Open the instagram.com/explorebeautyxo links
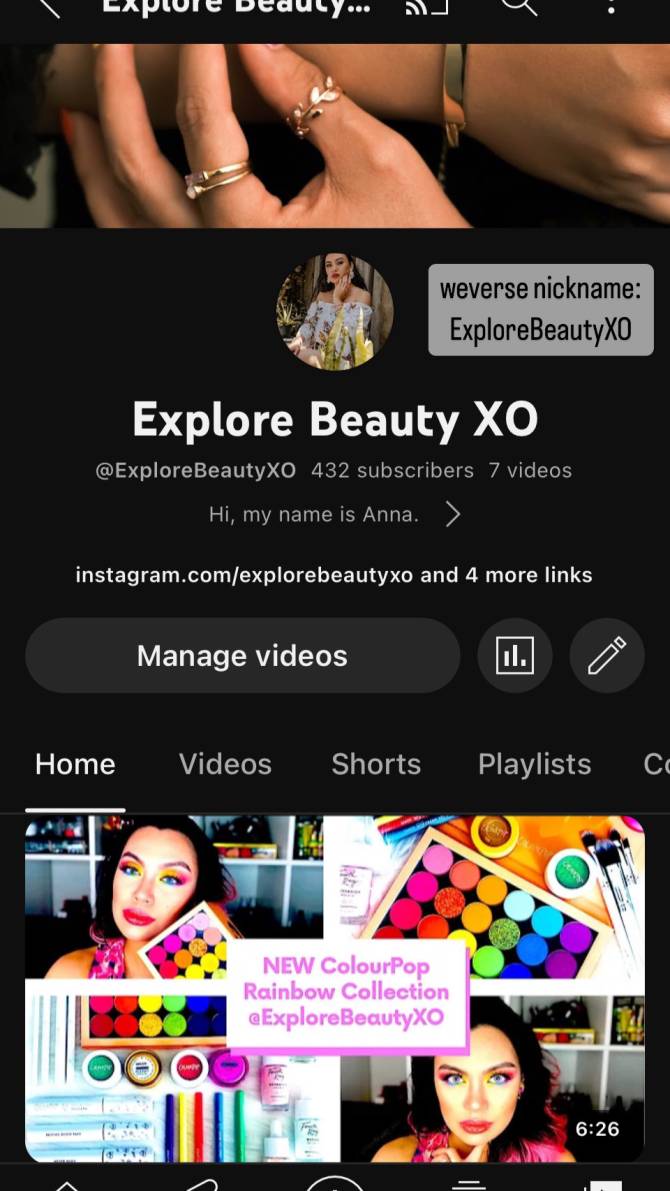Screen dimensions: 670x1191 334,575
